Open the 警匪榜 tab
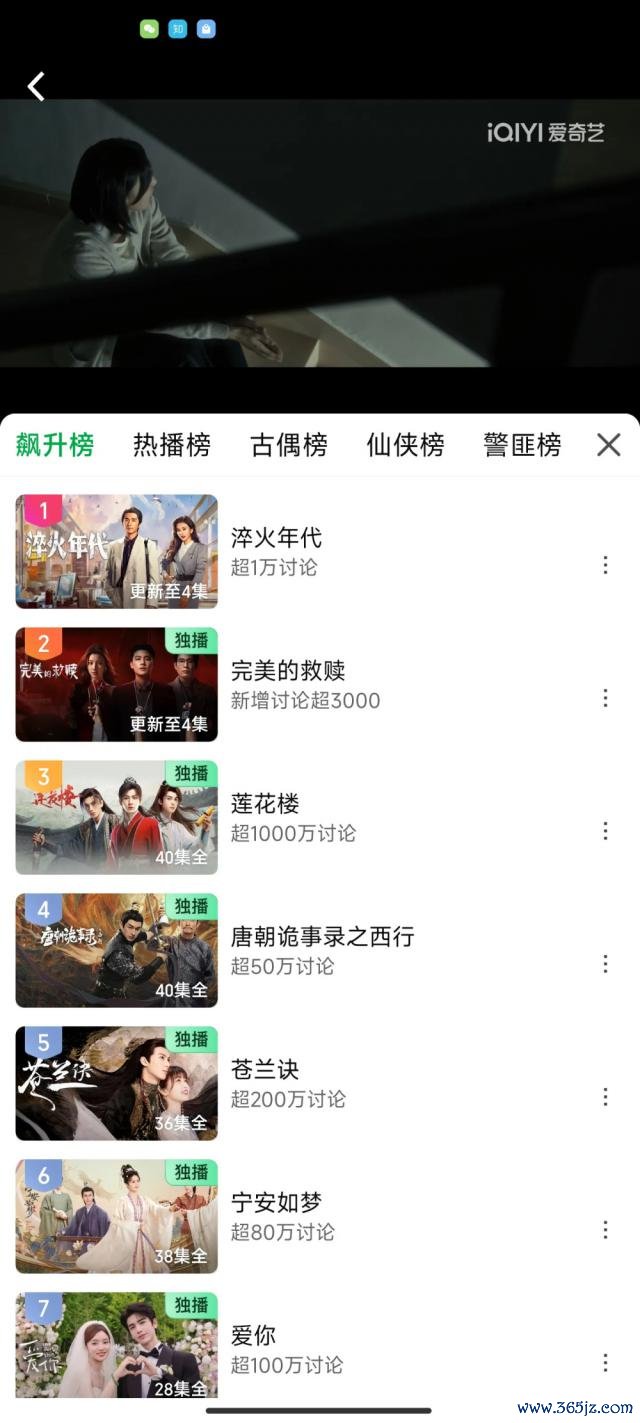Screen dimensions: 640x1423 (x=522, y=445)
